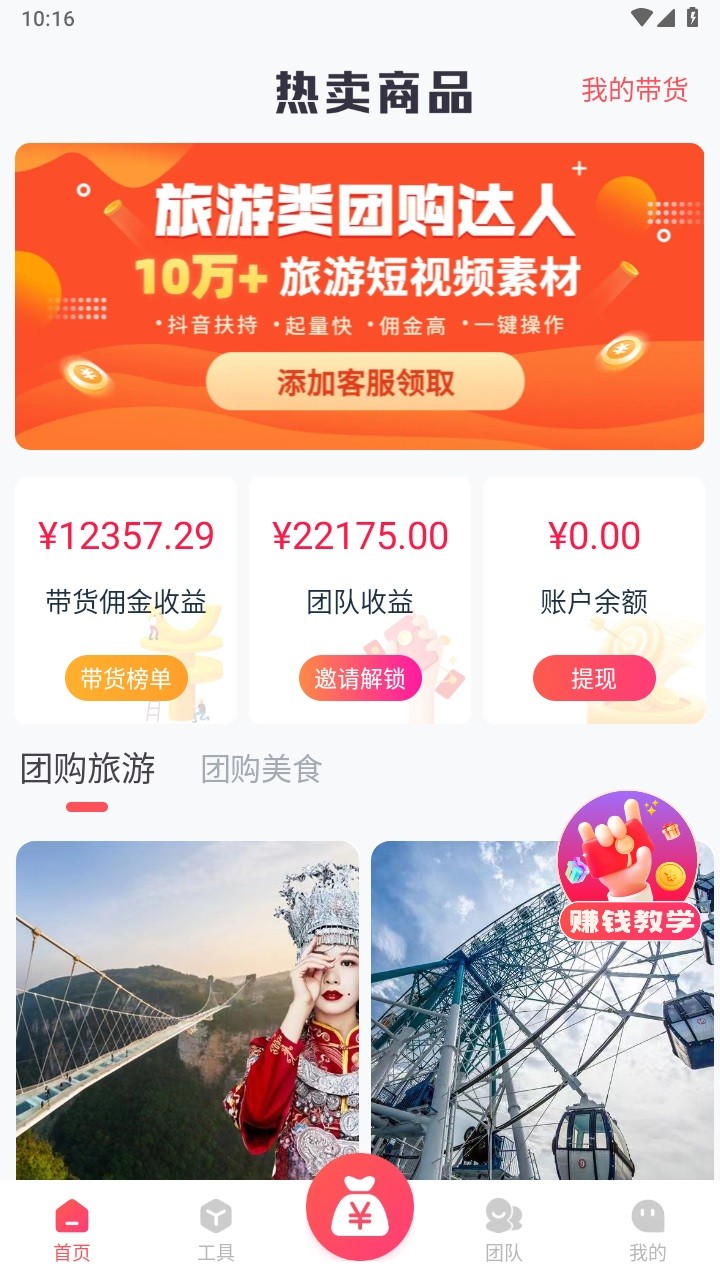Tap the 添加客服领取 banner button

364,383
